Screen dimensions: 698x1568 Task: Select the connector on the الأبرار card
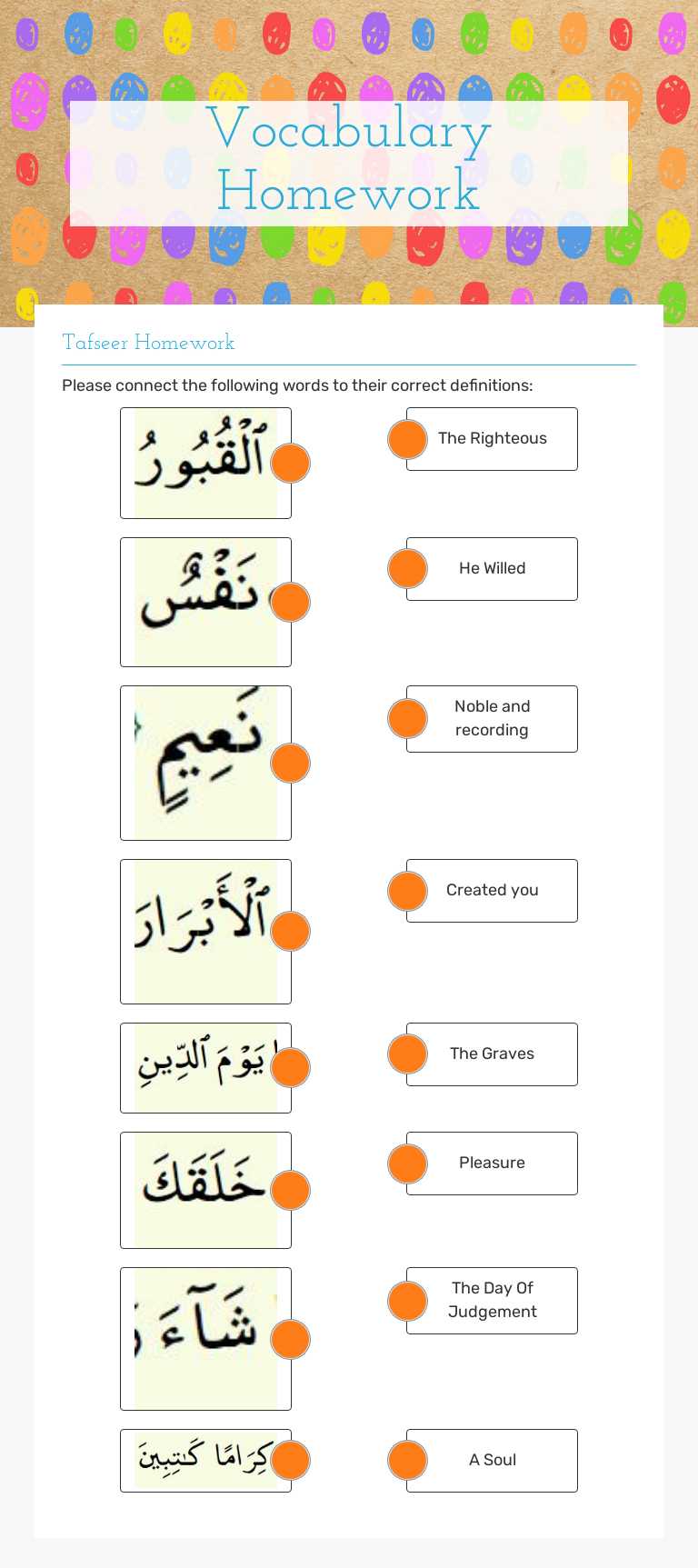coord(291,932)
